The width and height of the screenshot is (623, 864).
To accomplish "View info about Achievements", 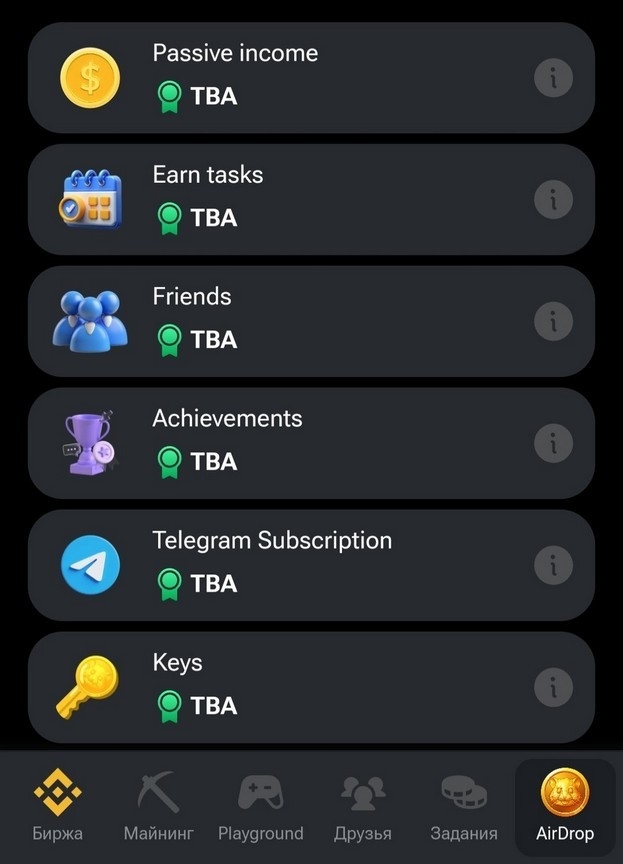I will (x=553, y=443).
